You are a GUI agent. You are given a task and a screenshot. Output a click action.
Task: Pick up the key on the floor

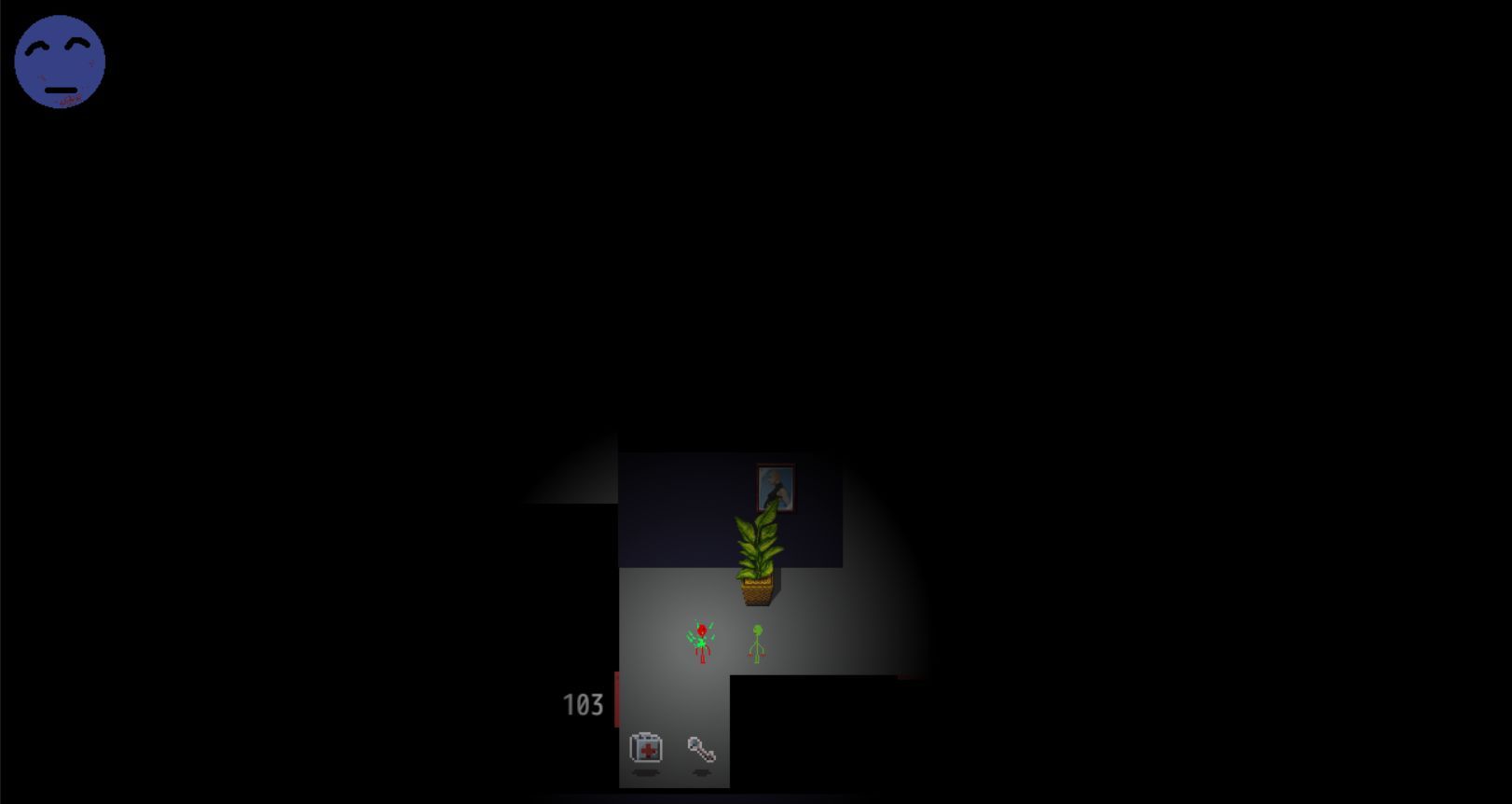[701, 749]
